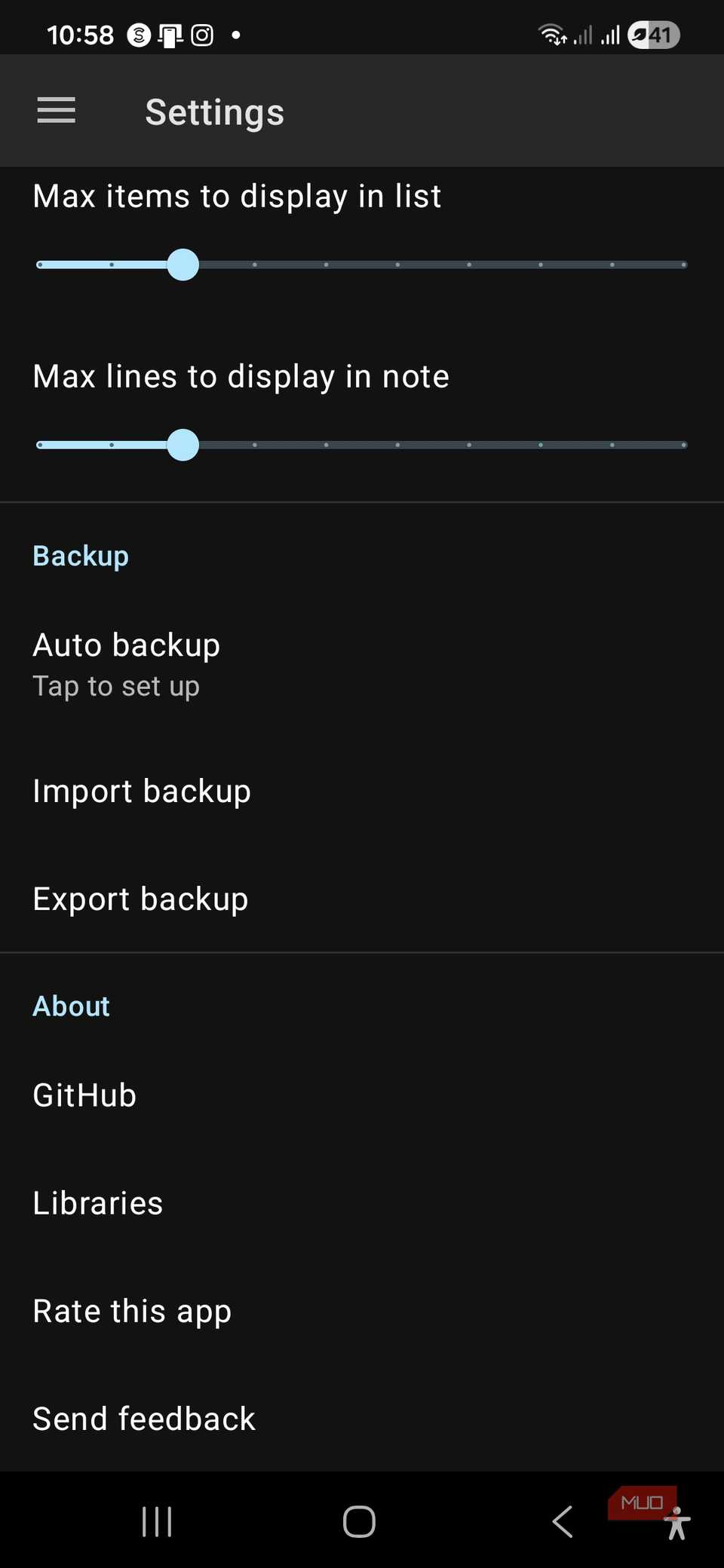The width and height of the screenshot is (724, 1568).
Task: Select Import backup
Action: [x=362, y=792]
